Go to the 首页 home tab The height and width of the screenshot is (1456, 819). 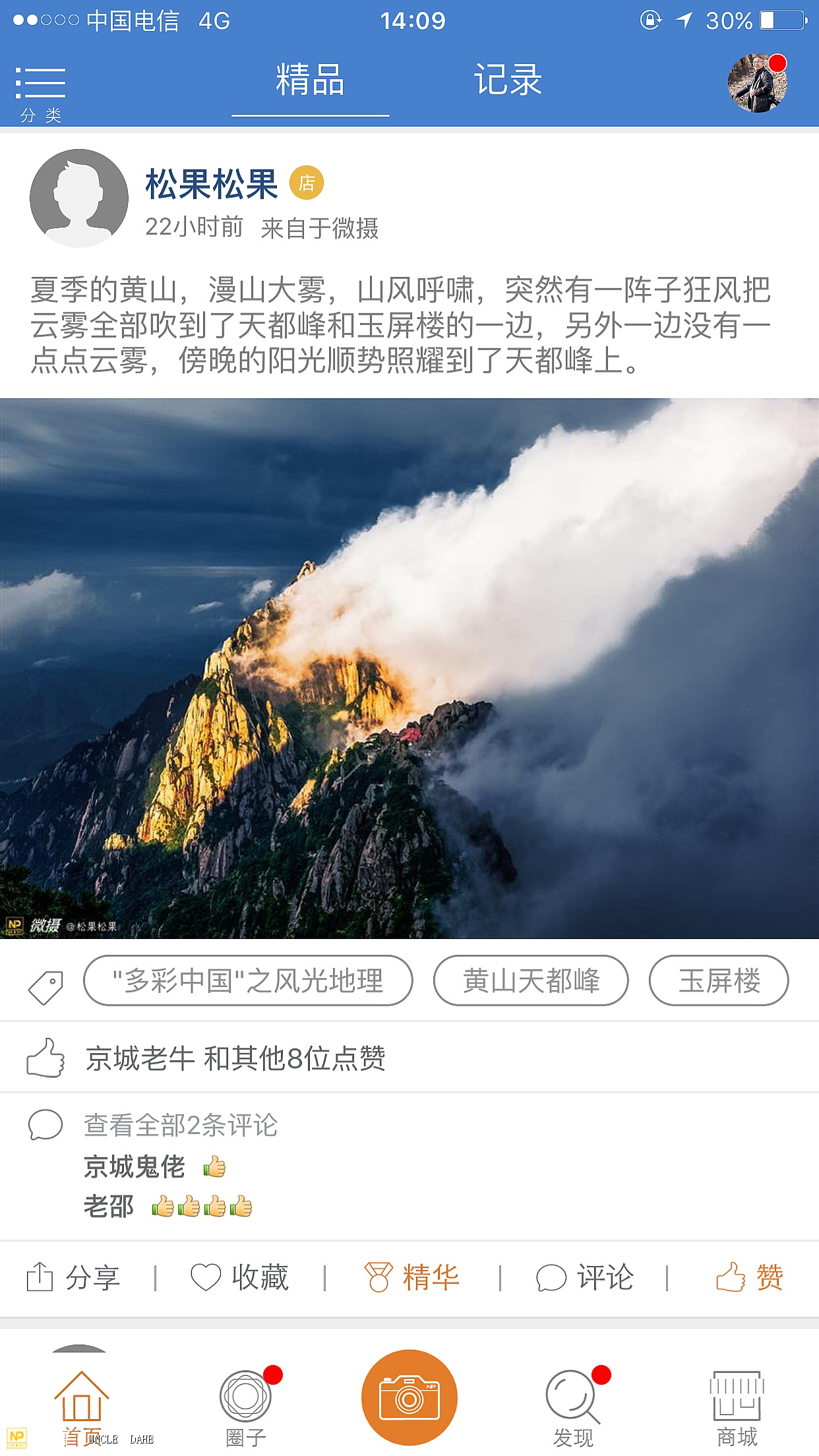(82, 1405)
